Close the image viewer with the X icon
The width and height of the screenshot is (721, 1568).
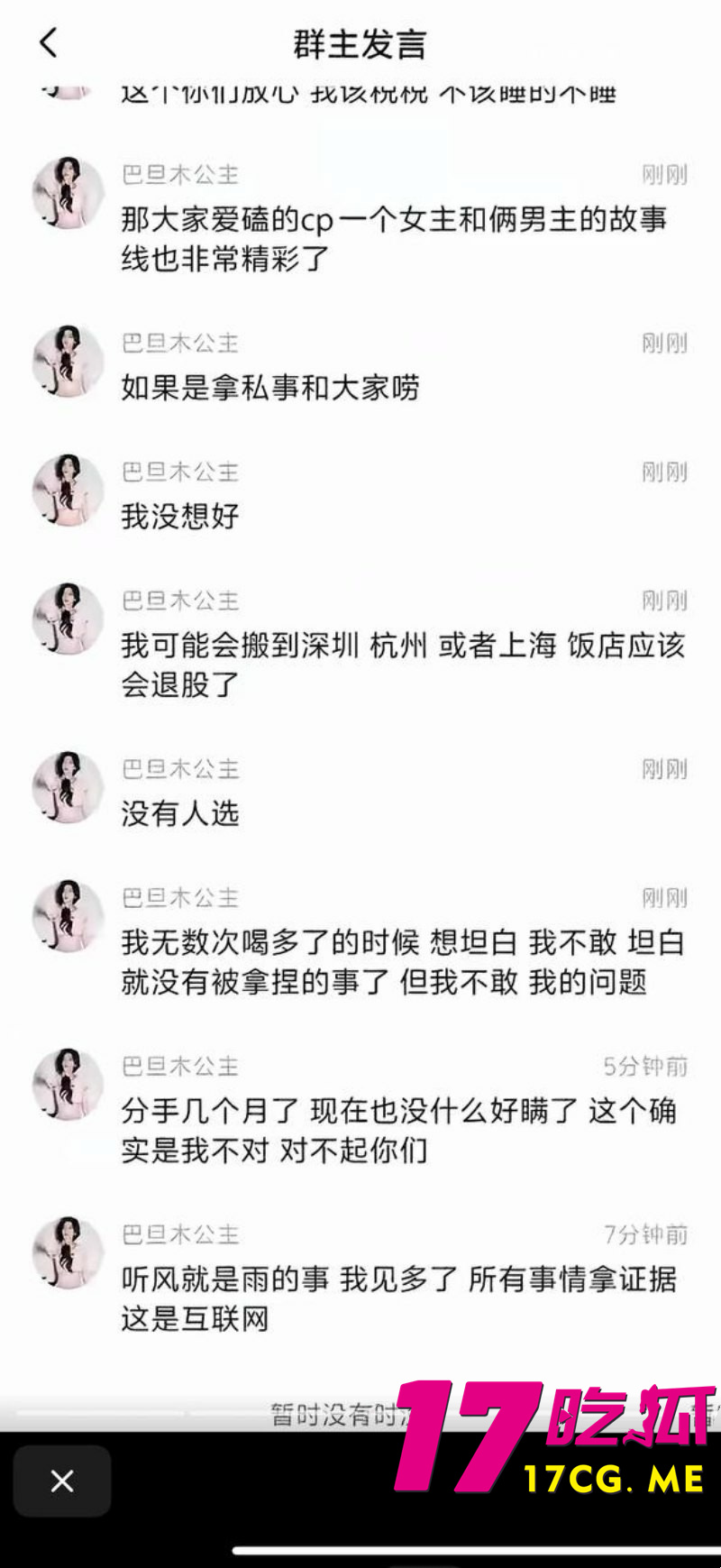[x=61, y=1481]
